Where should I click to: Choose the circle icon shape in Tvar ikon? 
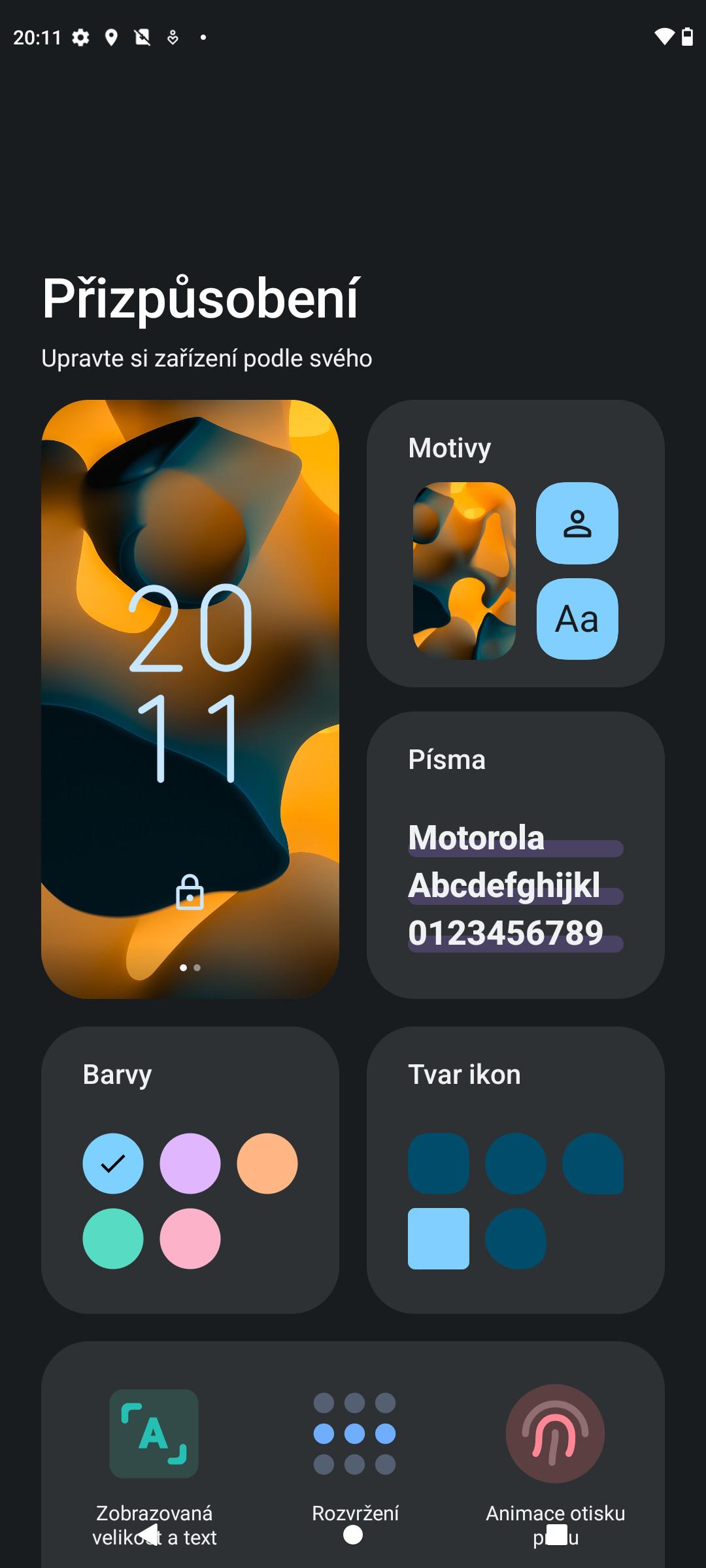tap(516, 1164)
